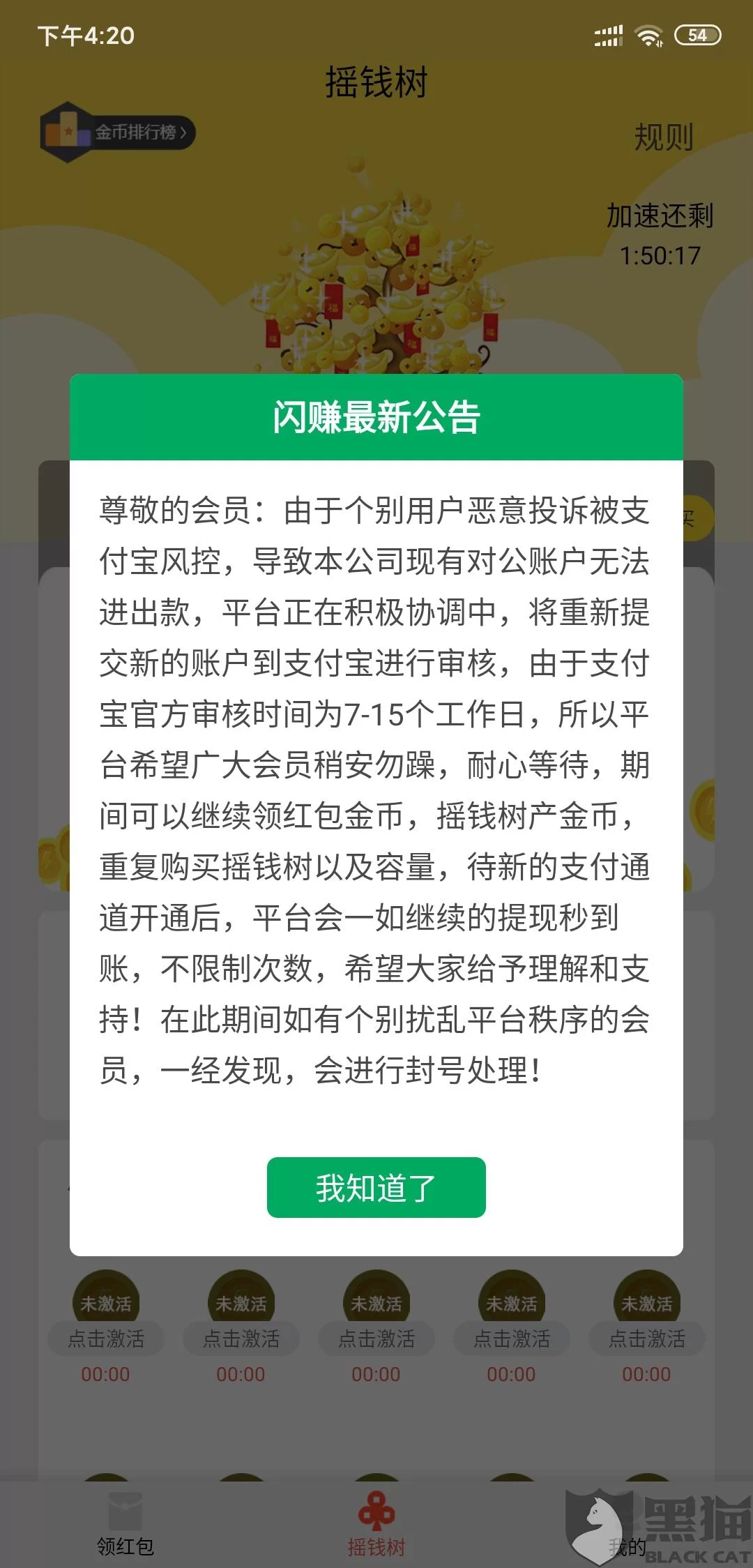The height and width of the screenshot is (1568, 753).
Task: Dismiss the announcement with 我知道了
Action: point(376,1187)
